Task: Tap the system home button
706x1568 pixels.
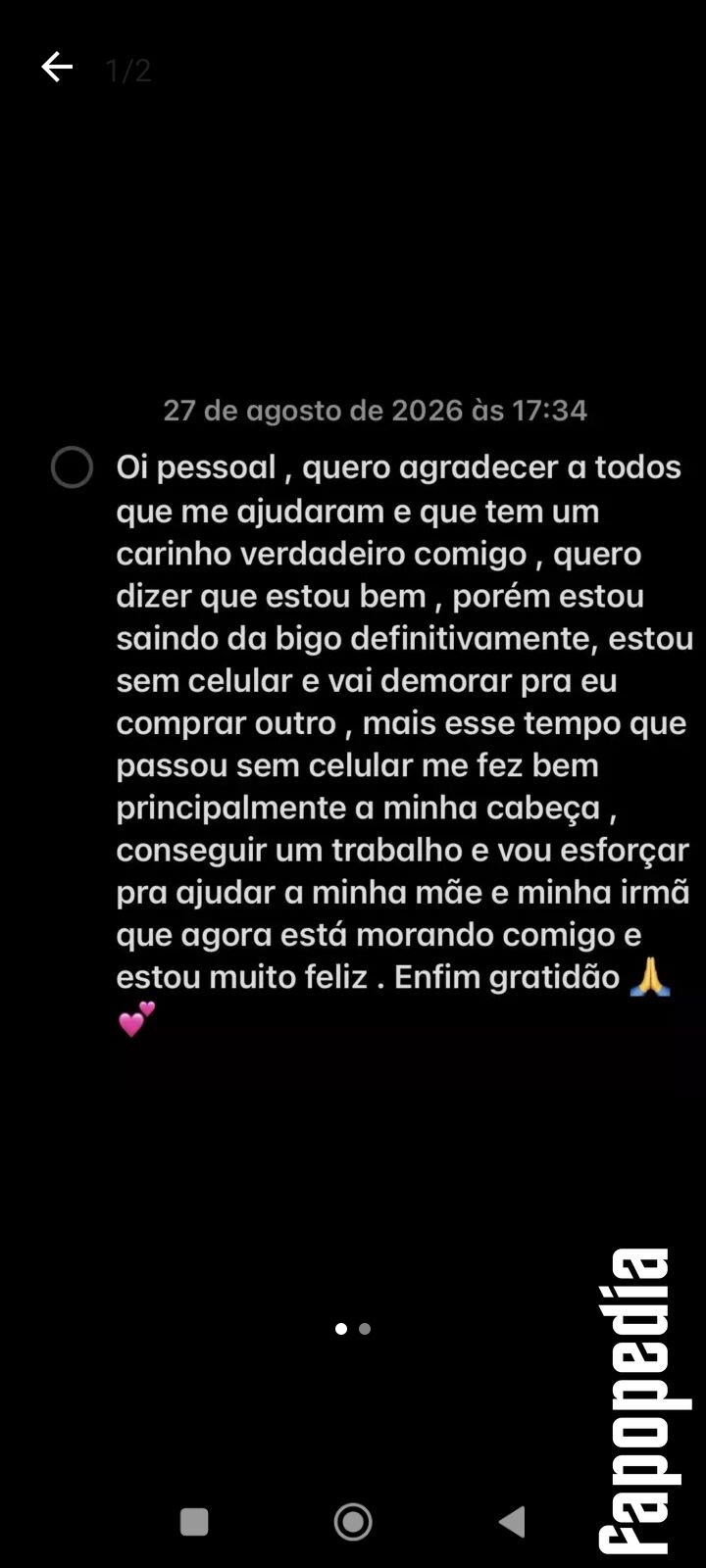Action: (353, 1522)
